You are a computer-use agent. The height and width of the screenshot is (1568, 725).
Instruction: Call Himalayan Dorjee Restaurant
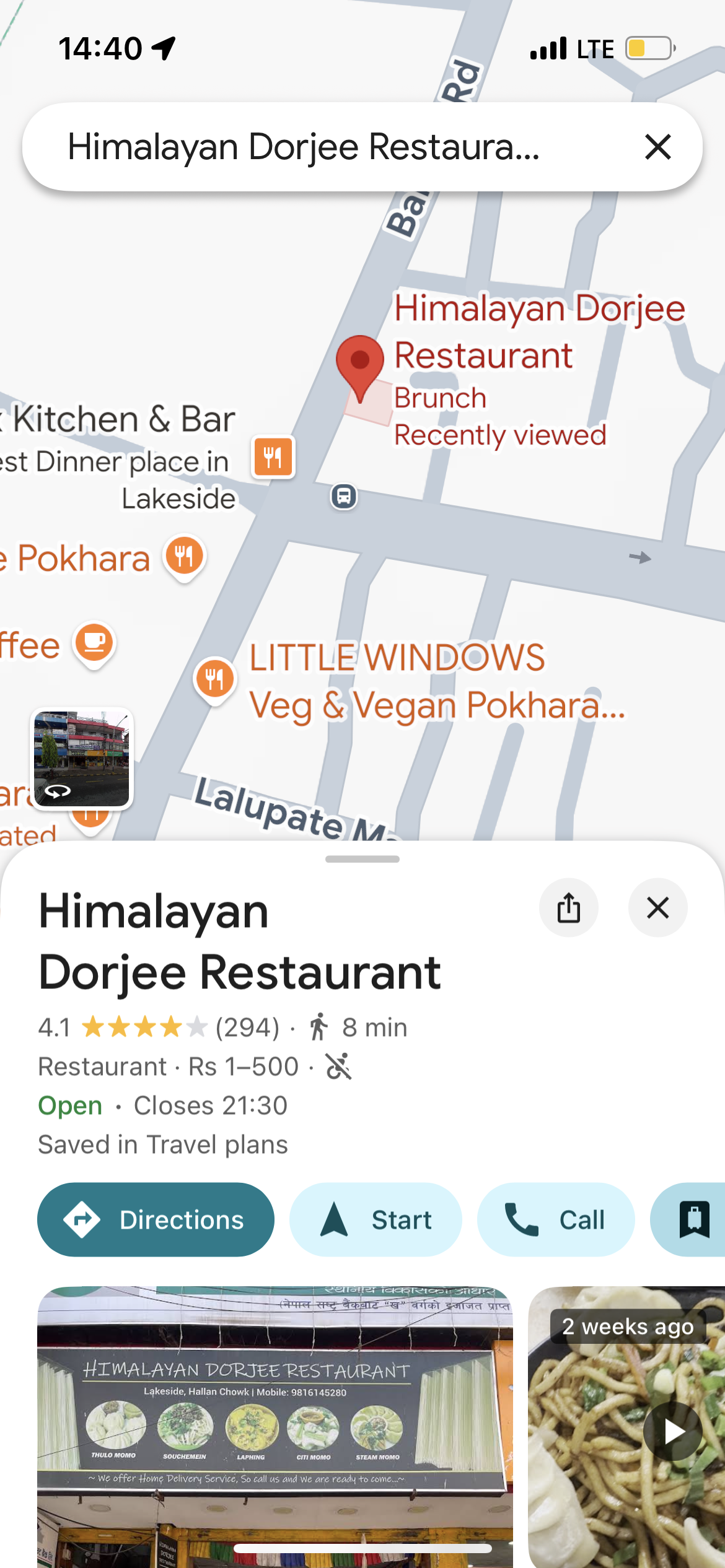[555, 1219]
